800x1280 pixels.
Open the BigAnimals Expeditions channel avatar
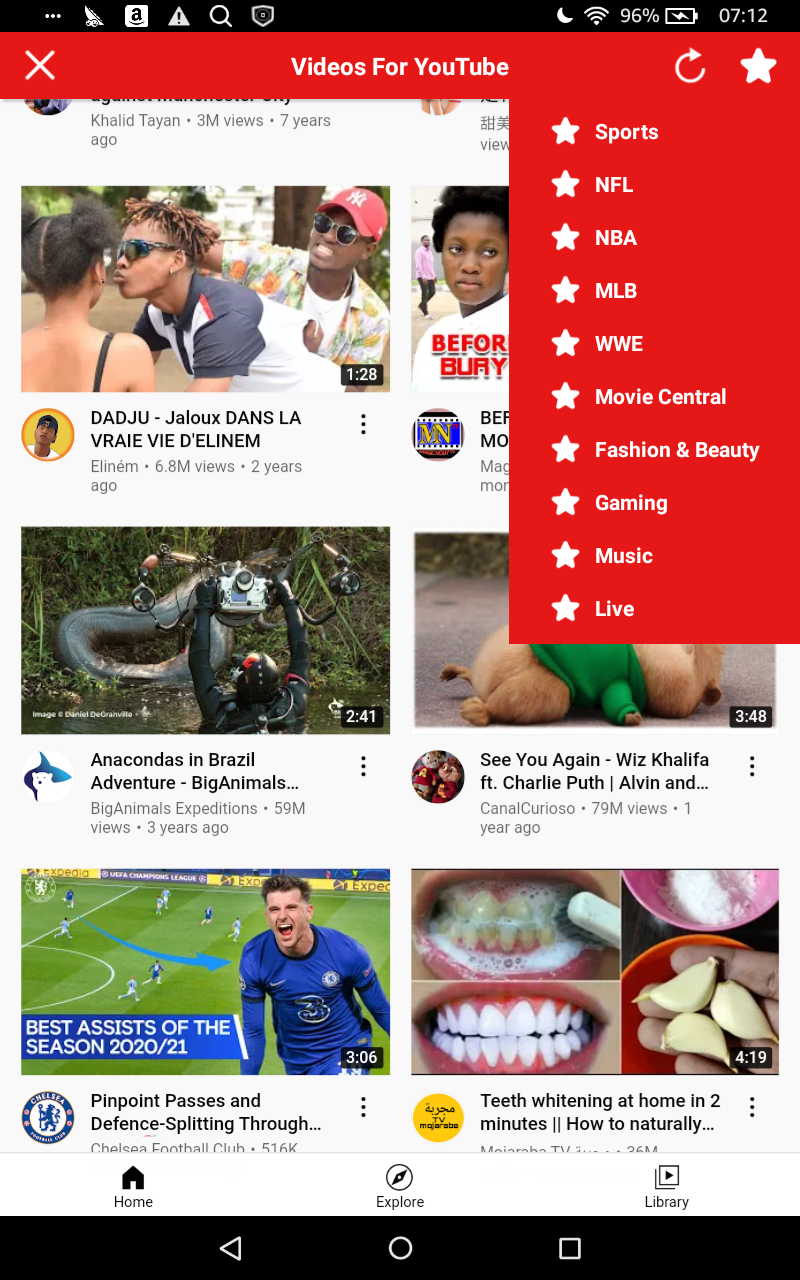[47, 776]
